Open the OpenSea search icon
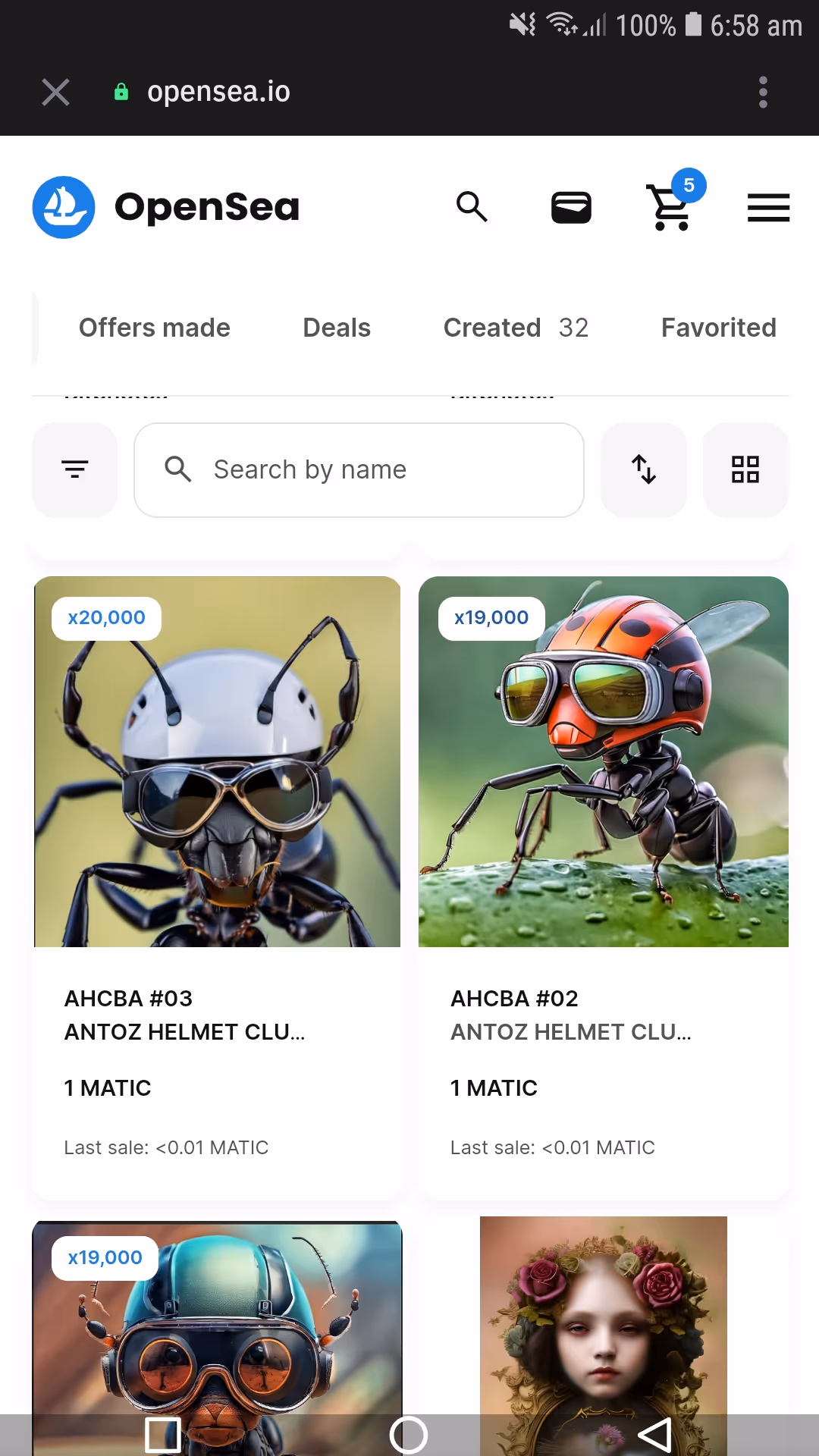 click(472, 206)
